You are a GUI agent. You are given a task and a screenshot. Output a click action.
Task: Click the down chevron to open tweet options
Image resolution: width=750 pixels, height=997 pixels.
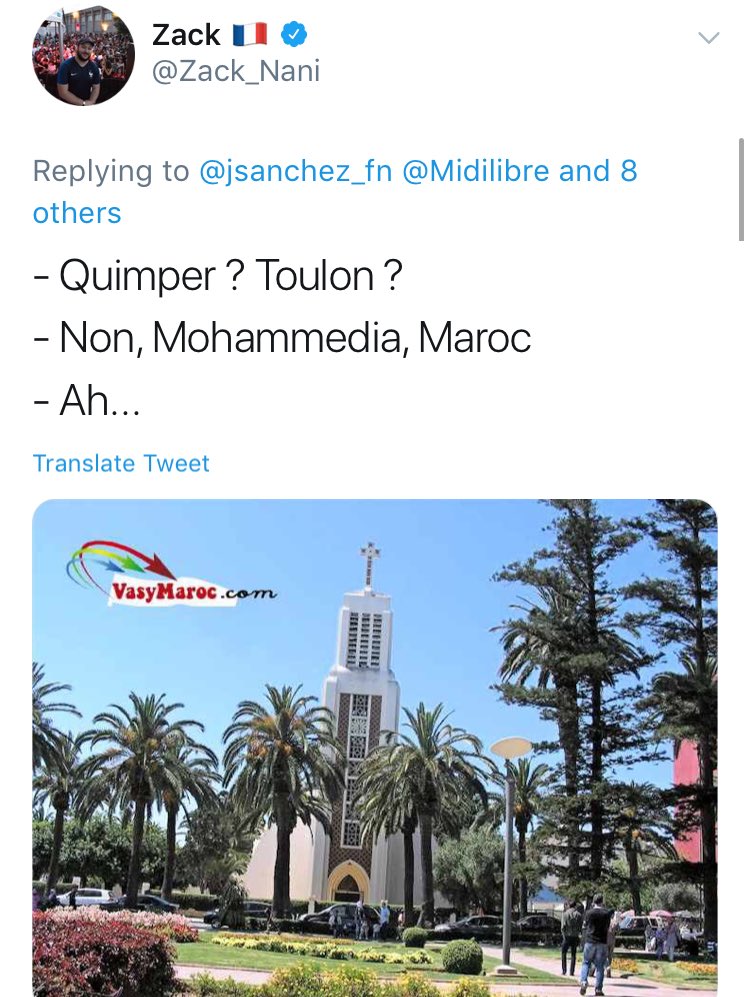710,37
